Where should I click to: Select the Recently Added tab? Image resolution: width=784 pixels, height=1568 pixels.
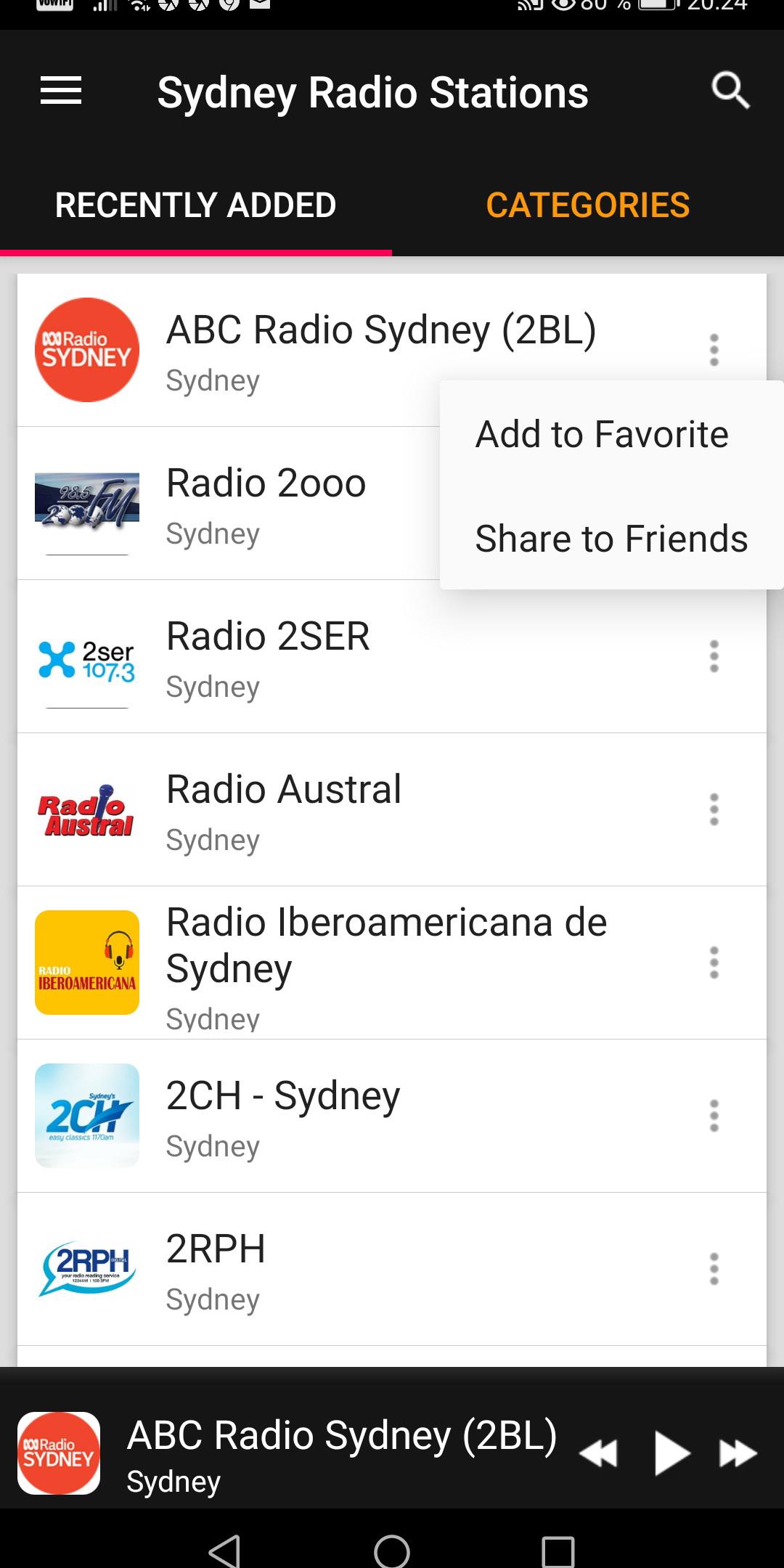point(196,205)
